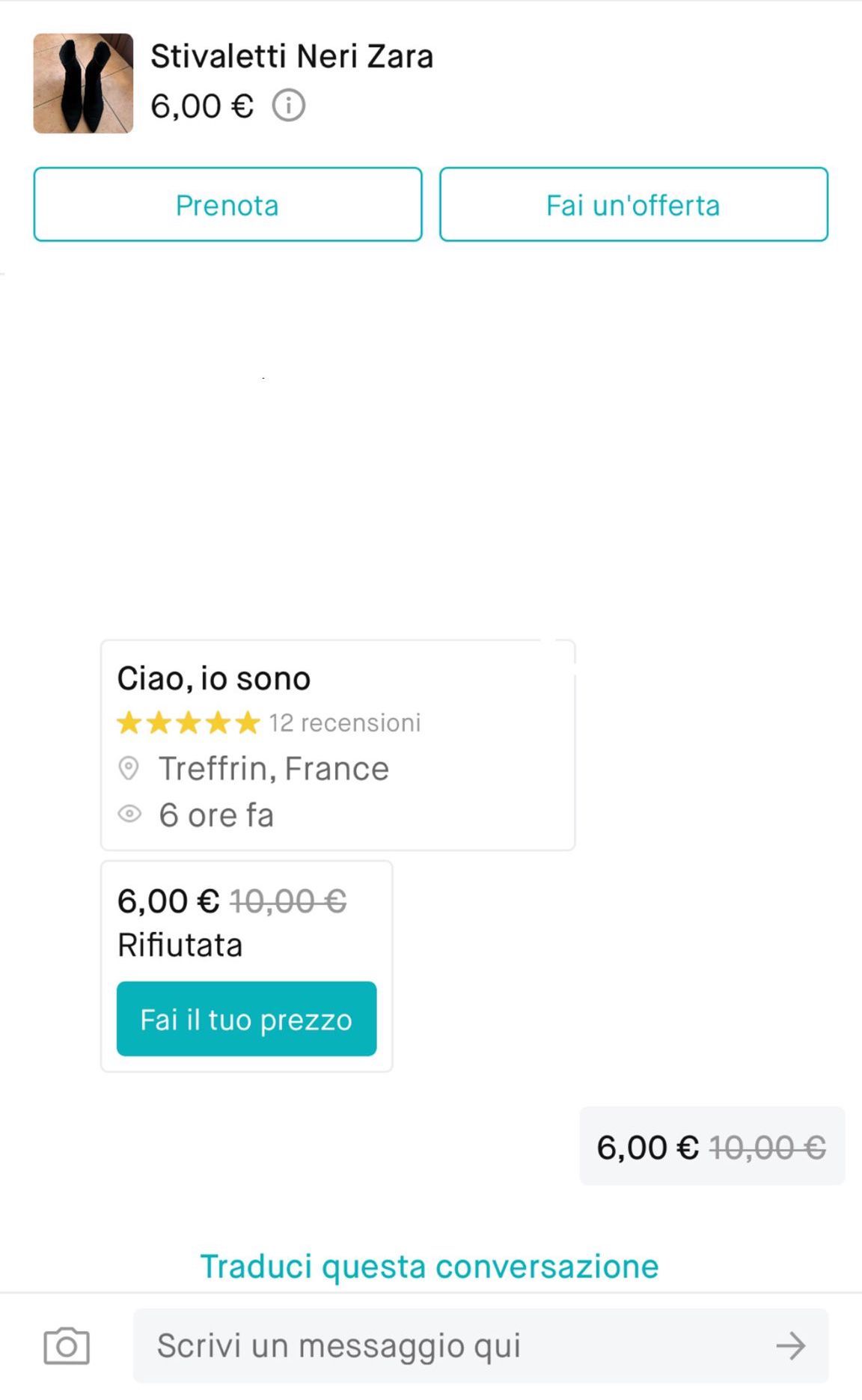Send the message with the arrow icon
Screen dimensions: 862x1400
(x=790, y=1345)
